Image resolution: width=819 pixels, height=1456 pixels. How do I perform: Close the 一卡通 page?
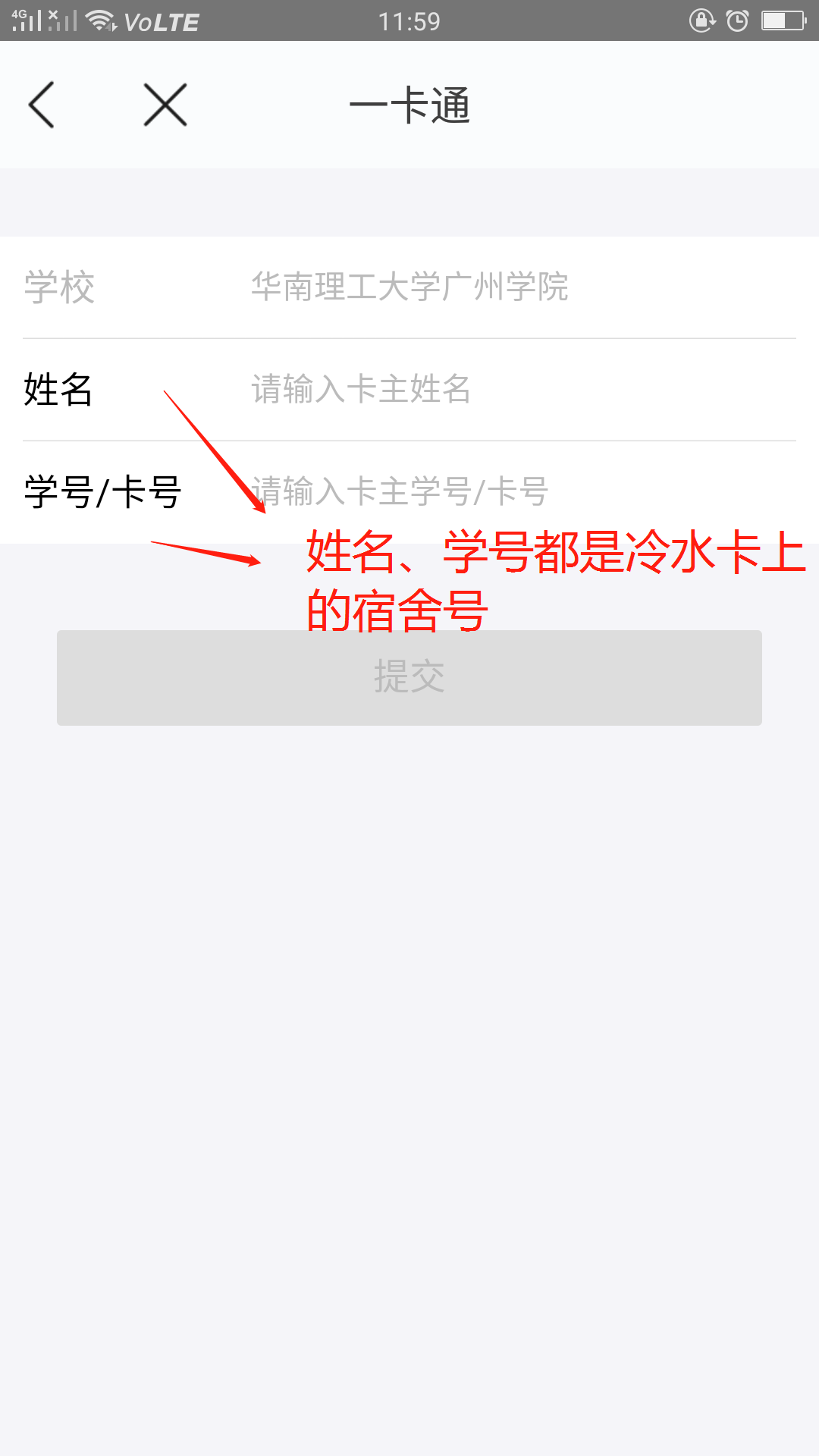tap(165, 105)
